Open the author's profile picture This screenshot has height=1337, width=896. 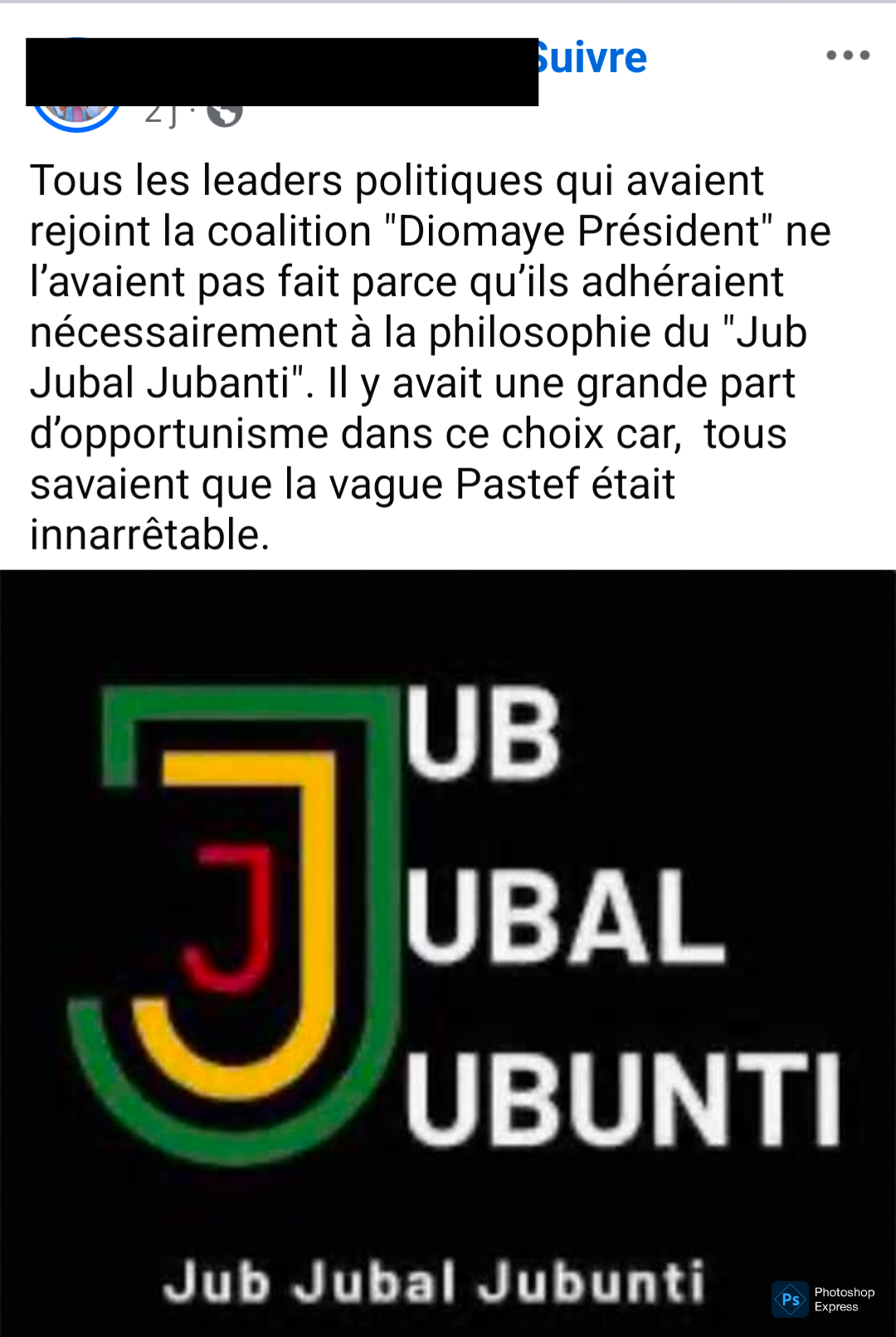point(76,116)
